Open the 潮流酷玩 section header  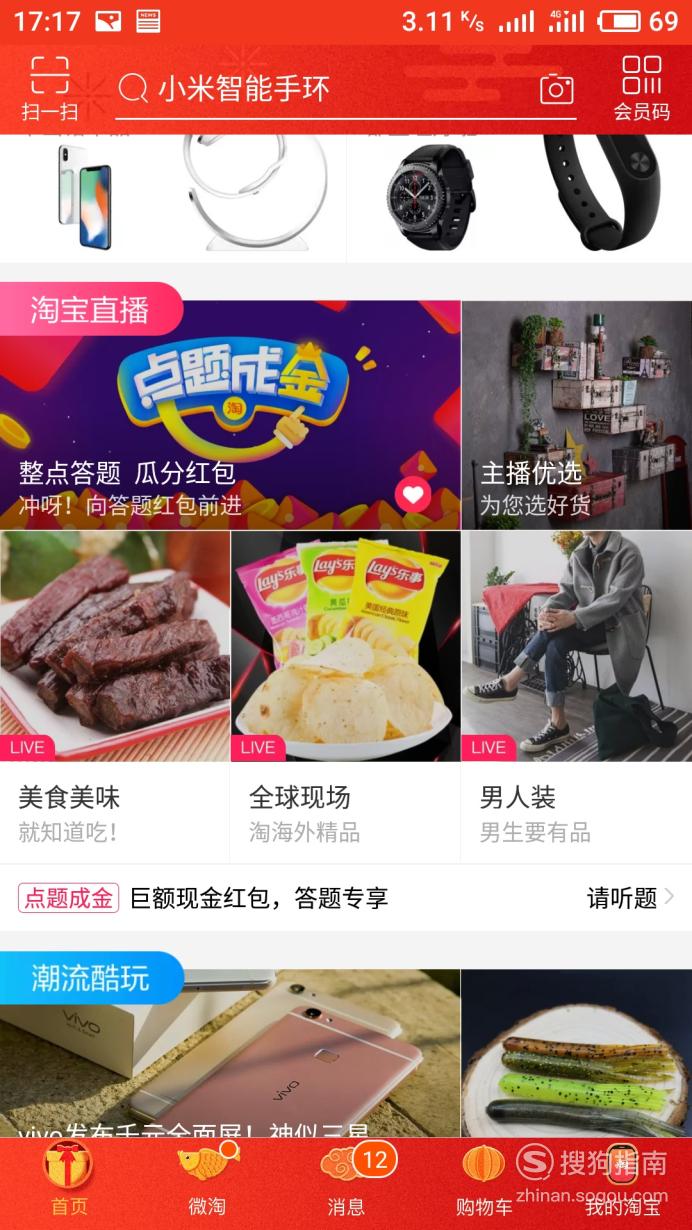click(91, 978)
